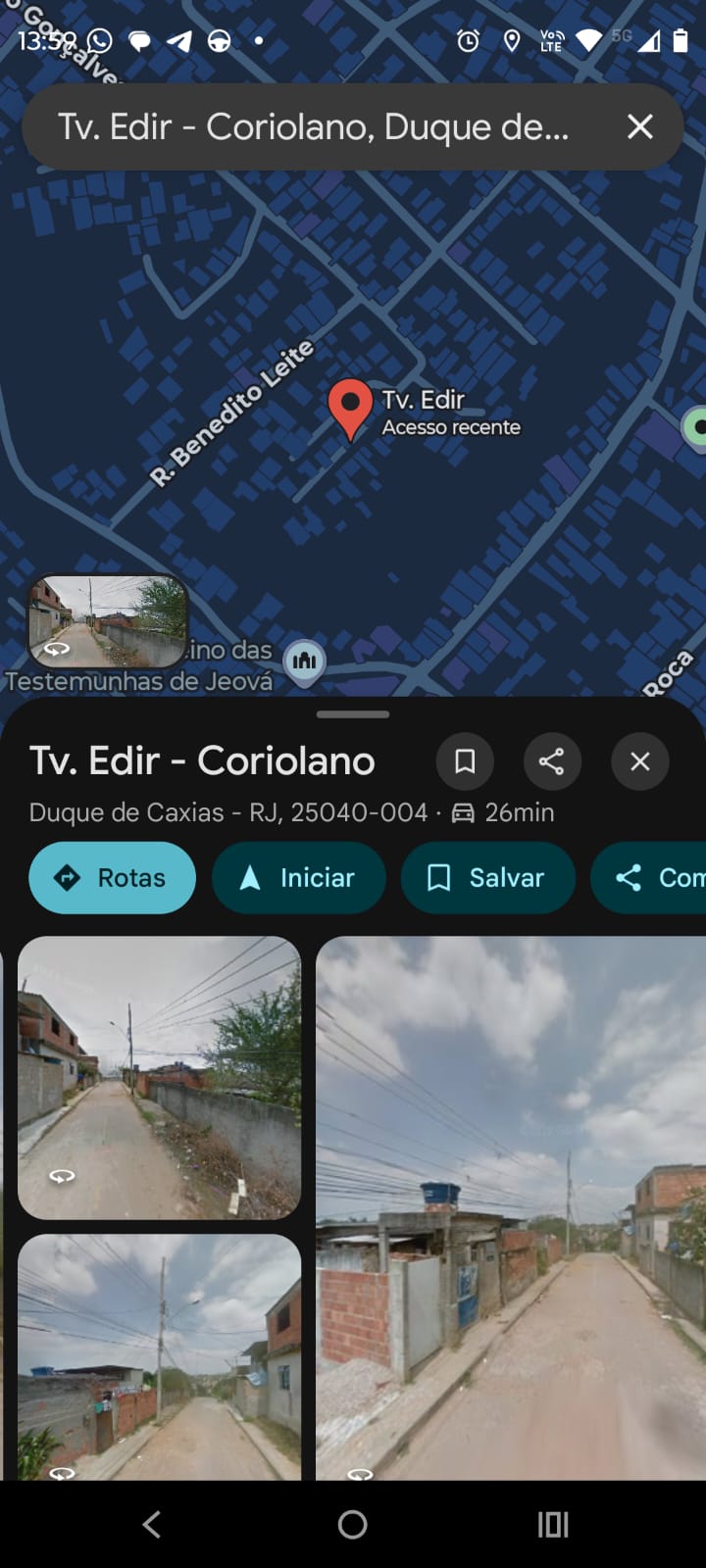Image resolution: width=706 pixels, height=1568 pixels.
Task: Start navigation with Iniciar
Action: pyautogui.click(x=298, y=878)
